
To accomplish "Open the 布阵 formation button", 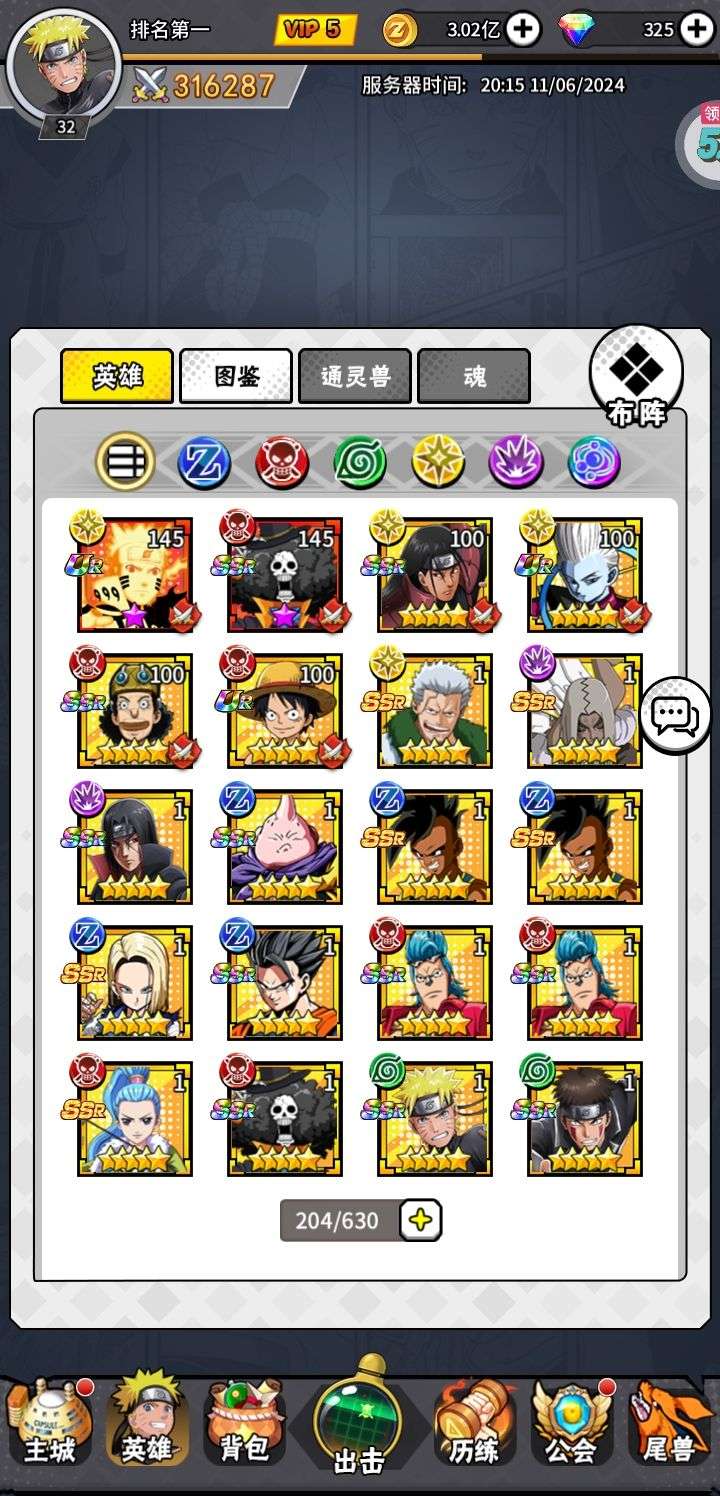I will click(x=636, y=378).
